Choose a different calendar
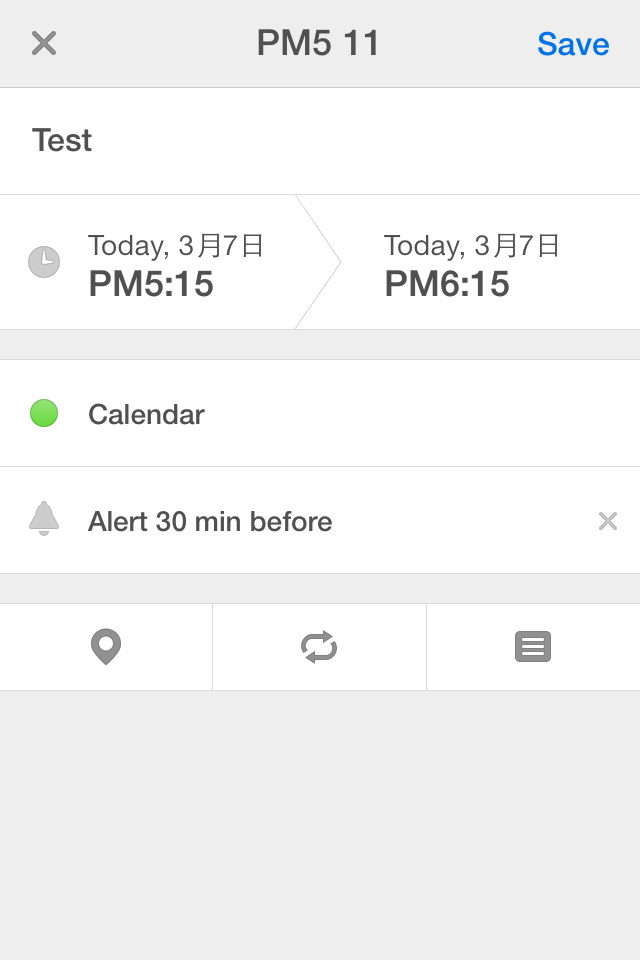The image size is (640, 960). (146, 414)
